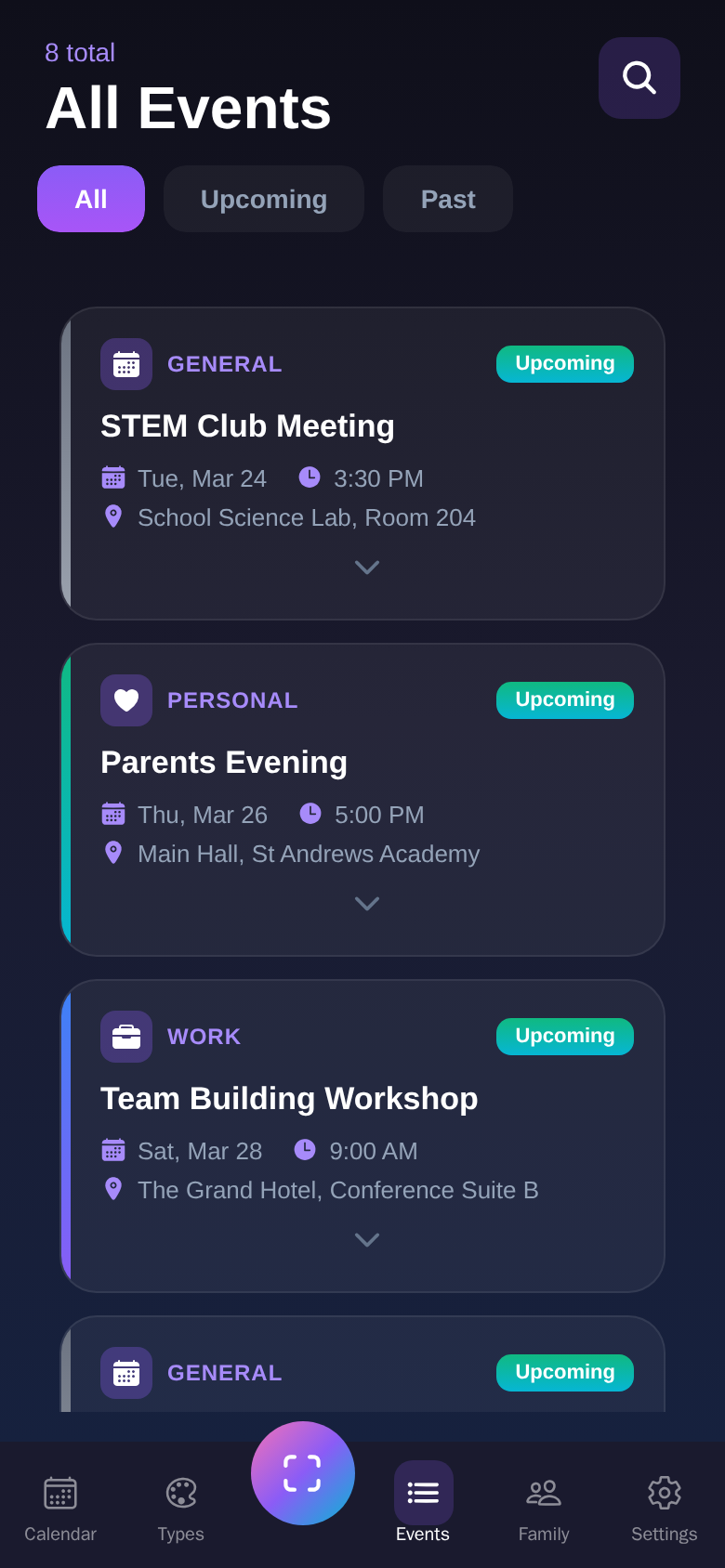
Task: Select the Calendar icon in bottom navigation
Action: coord(59,1492)
